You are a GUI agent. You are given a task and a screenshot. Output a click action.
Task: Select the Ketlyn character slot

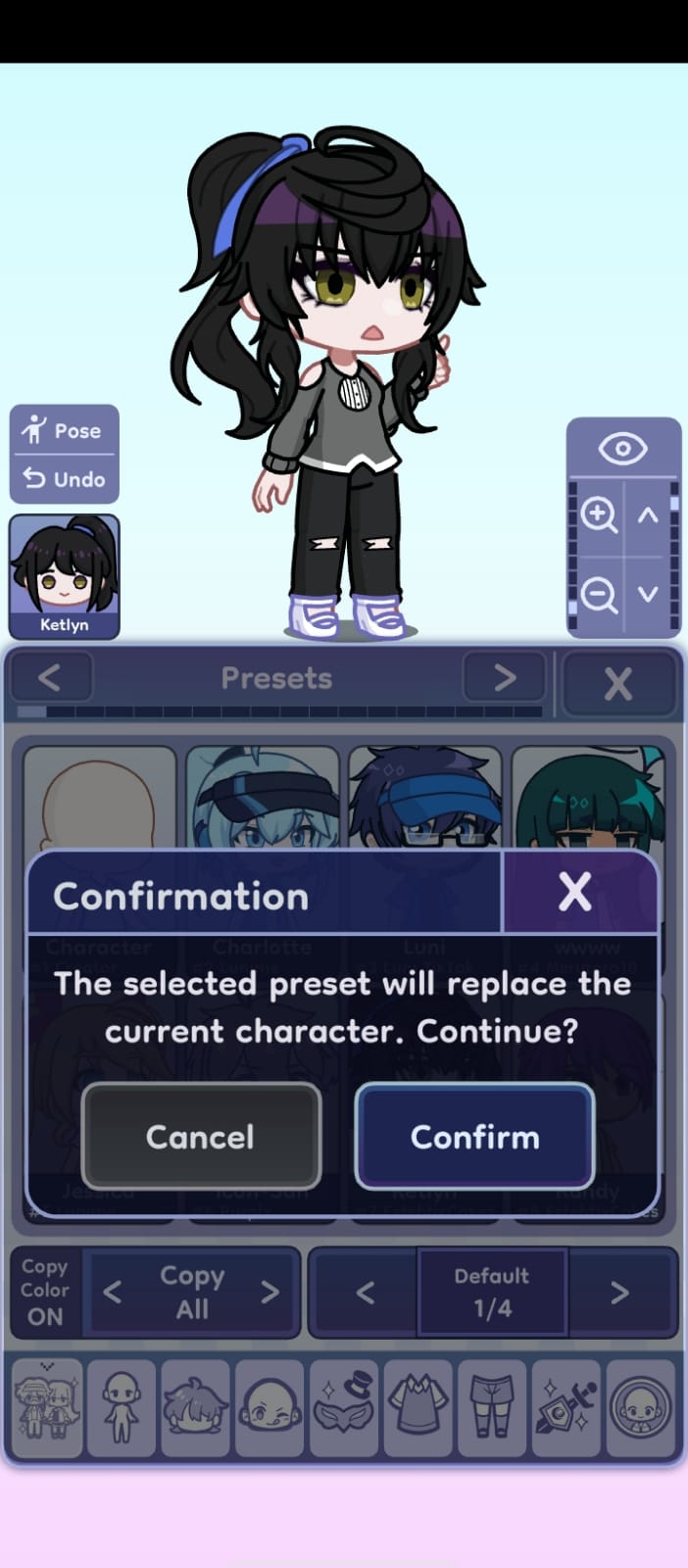click(x=65, y=577)
